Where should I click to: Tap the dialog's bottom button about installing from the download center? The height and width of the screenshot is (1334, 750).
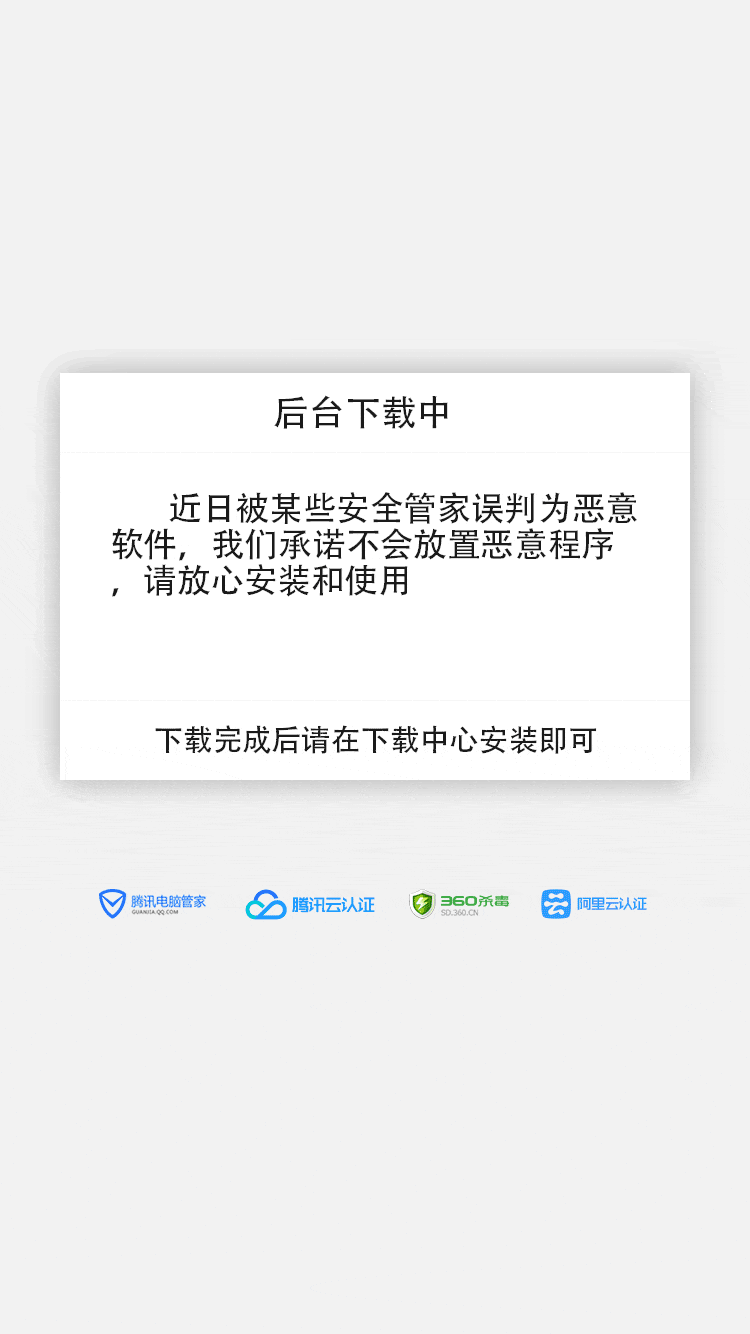[x=375, y=740]
